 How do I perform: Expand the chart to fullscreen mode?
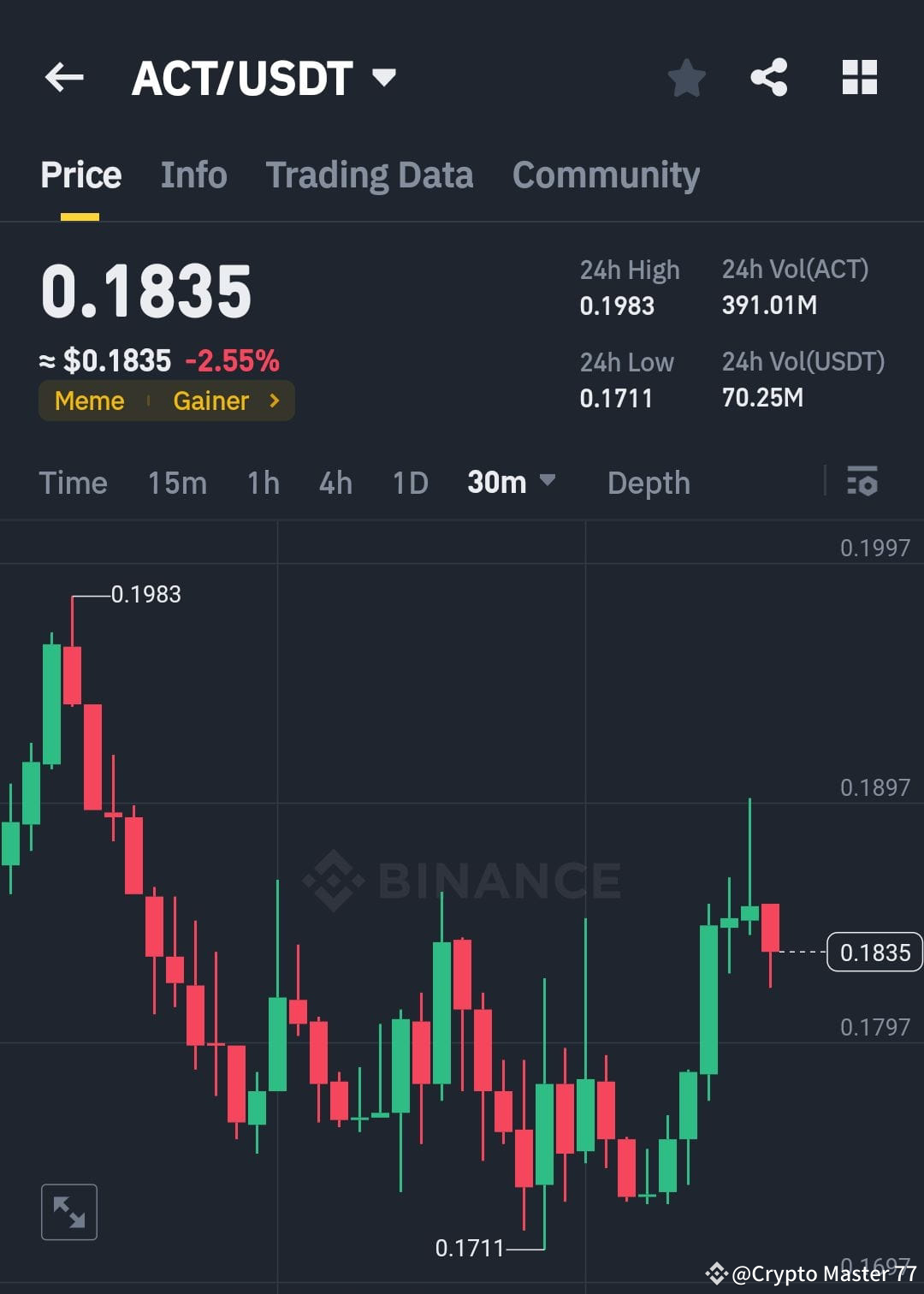point(68,1211)
